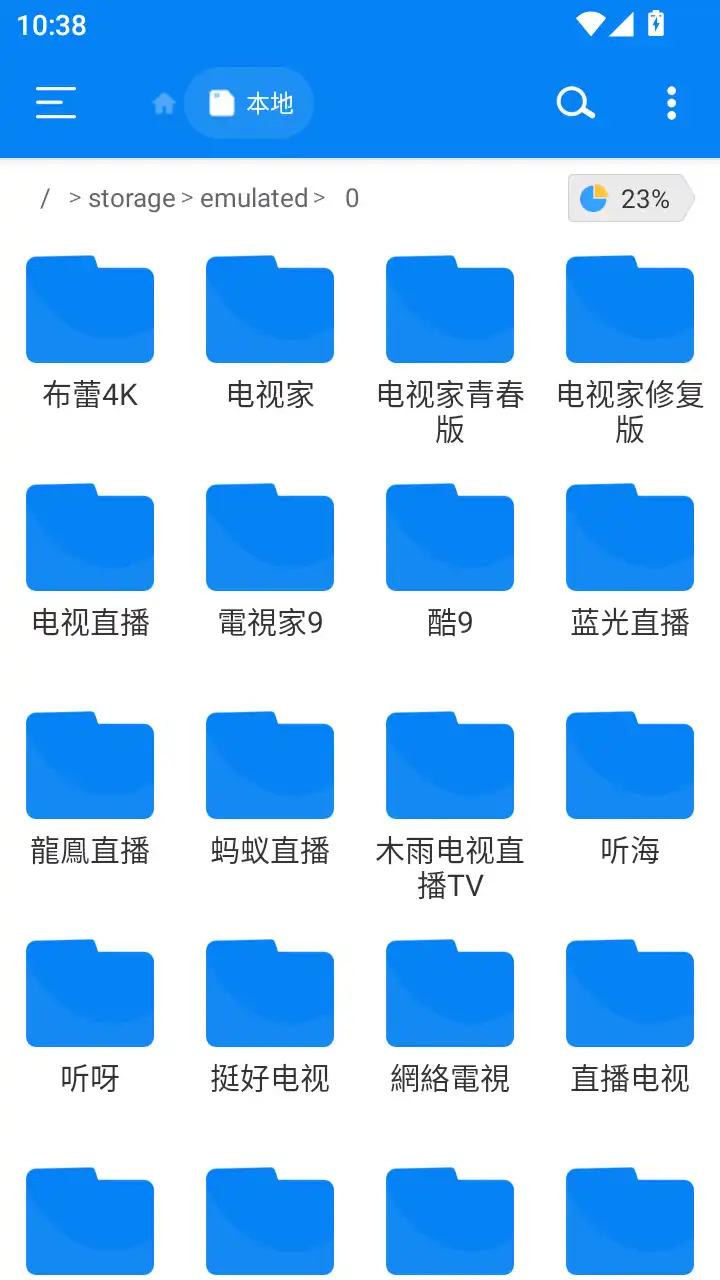
Task: Open the 木雨电视直播TV folder
Action: point(450,765)
